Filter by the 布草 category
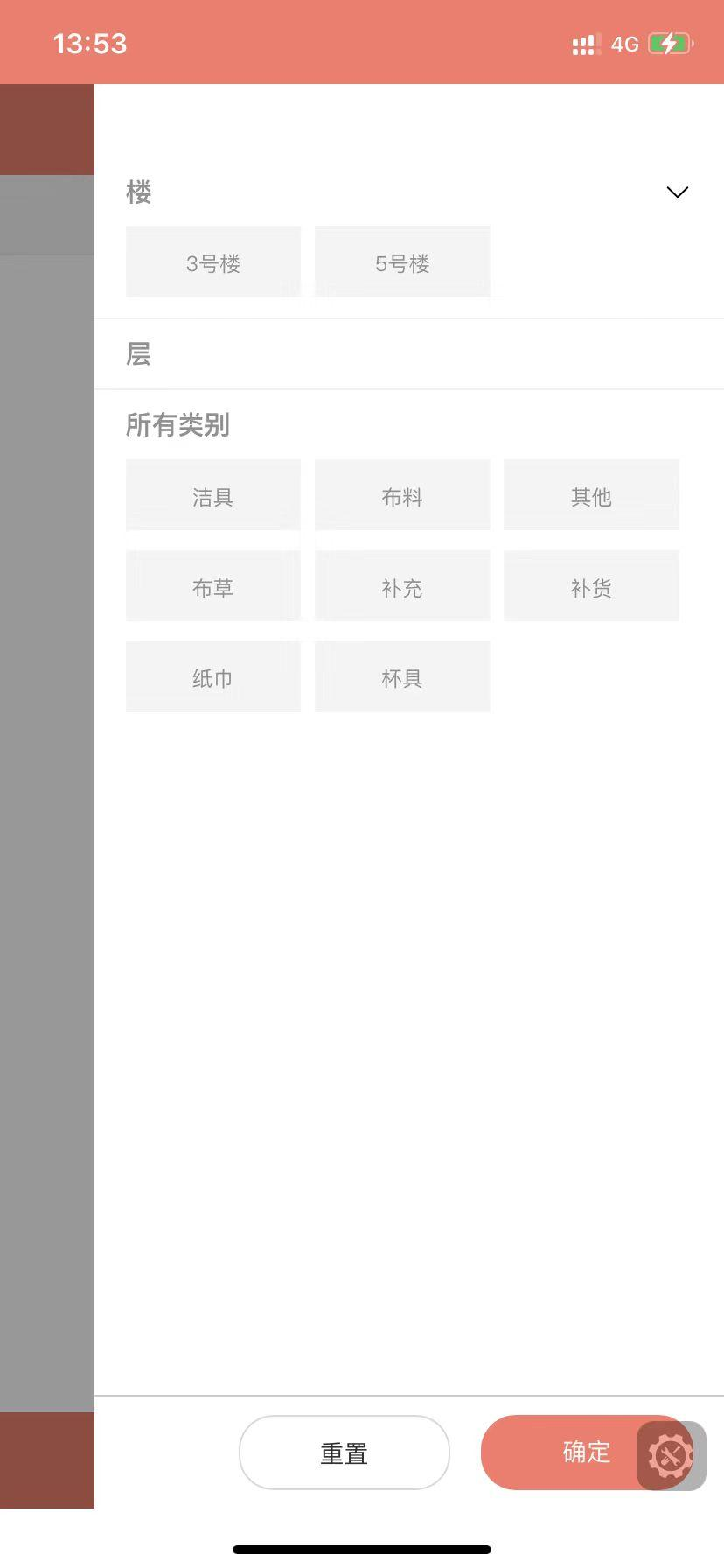 (x=213, y=586)
